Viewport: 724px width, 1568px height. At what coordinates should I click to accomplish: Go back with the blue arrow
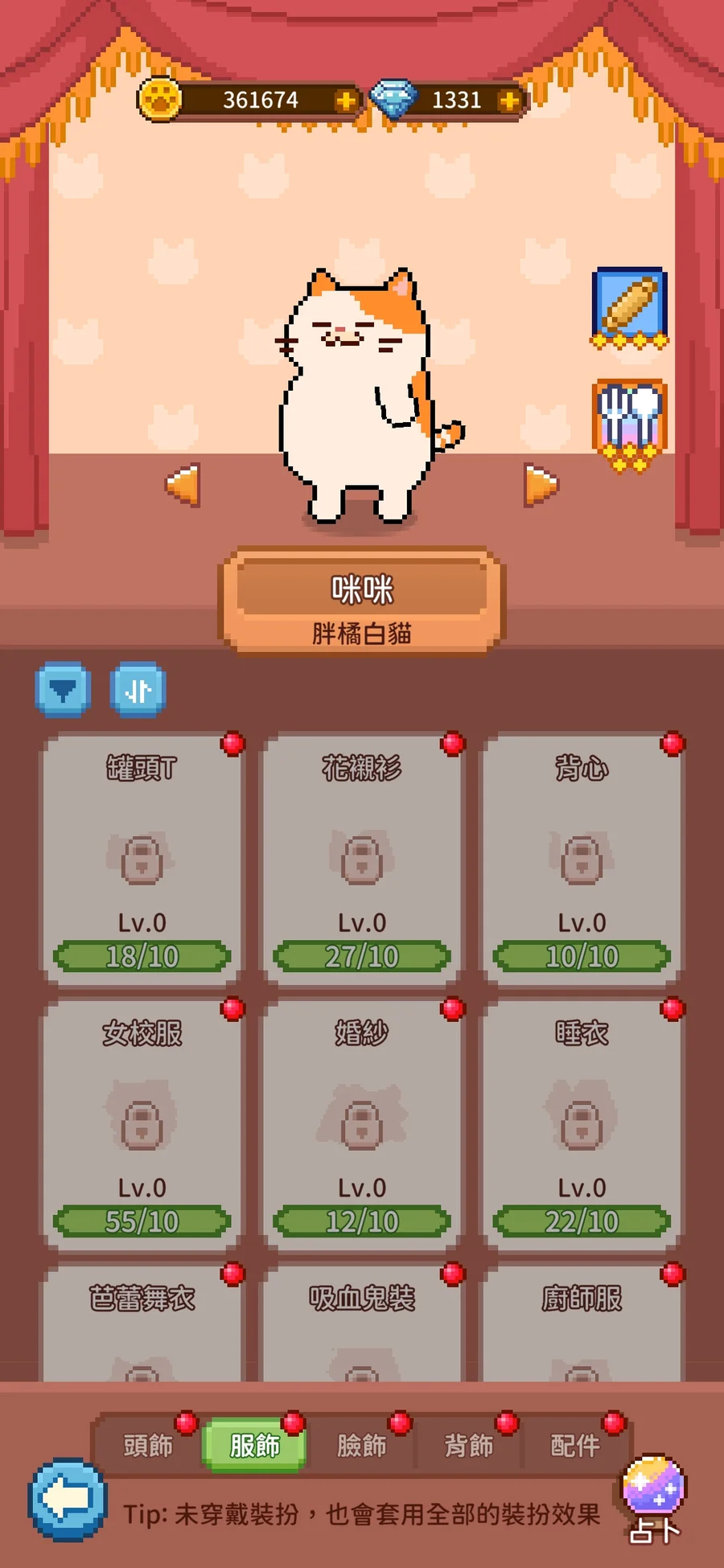(68, 1499)
